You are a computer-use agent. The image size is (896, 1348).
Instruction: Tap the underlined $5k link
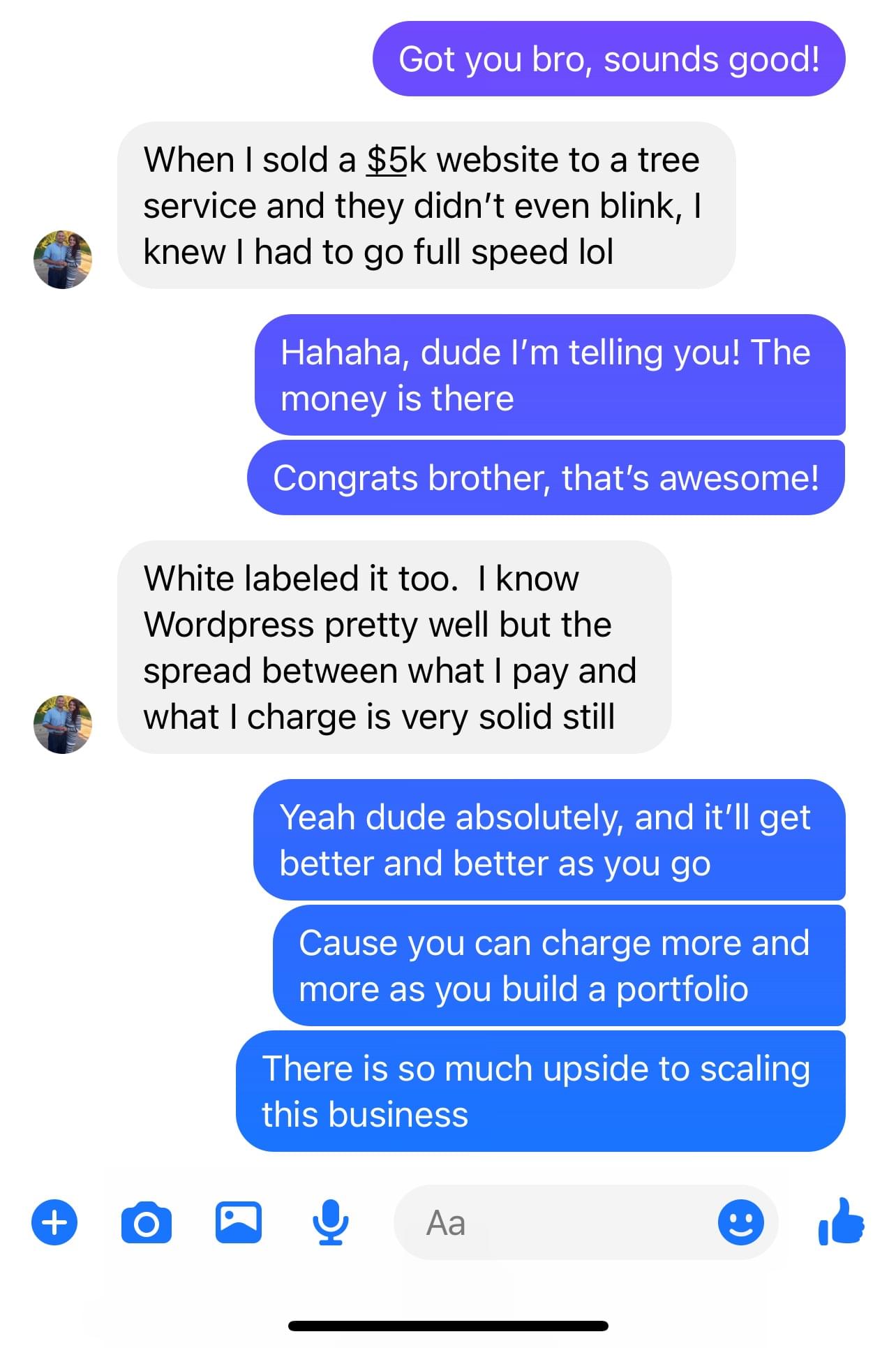pyautogui.click(x=387, y=160)
